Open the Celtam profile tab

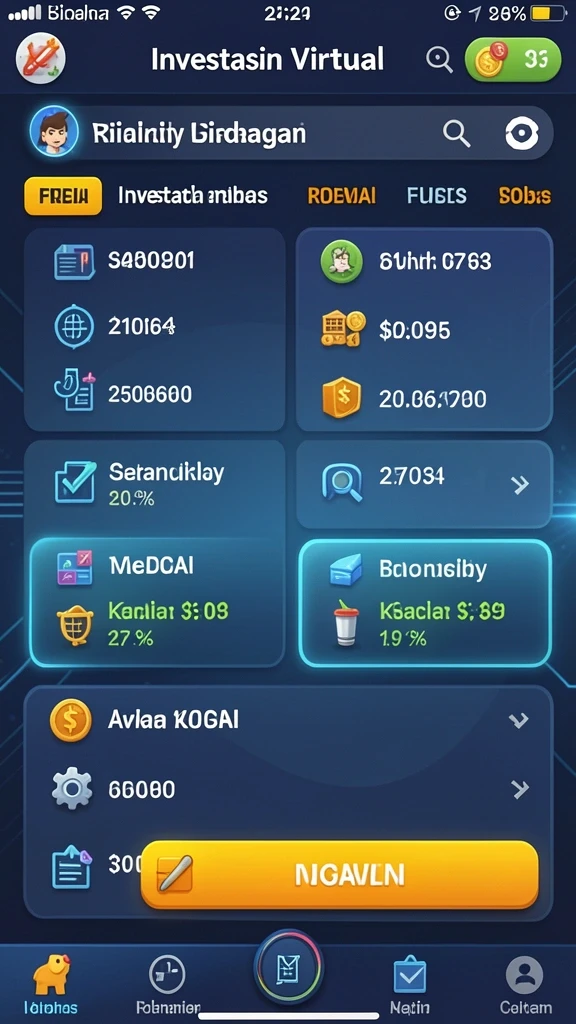525,985
